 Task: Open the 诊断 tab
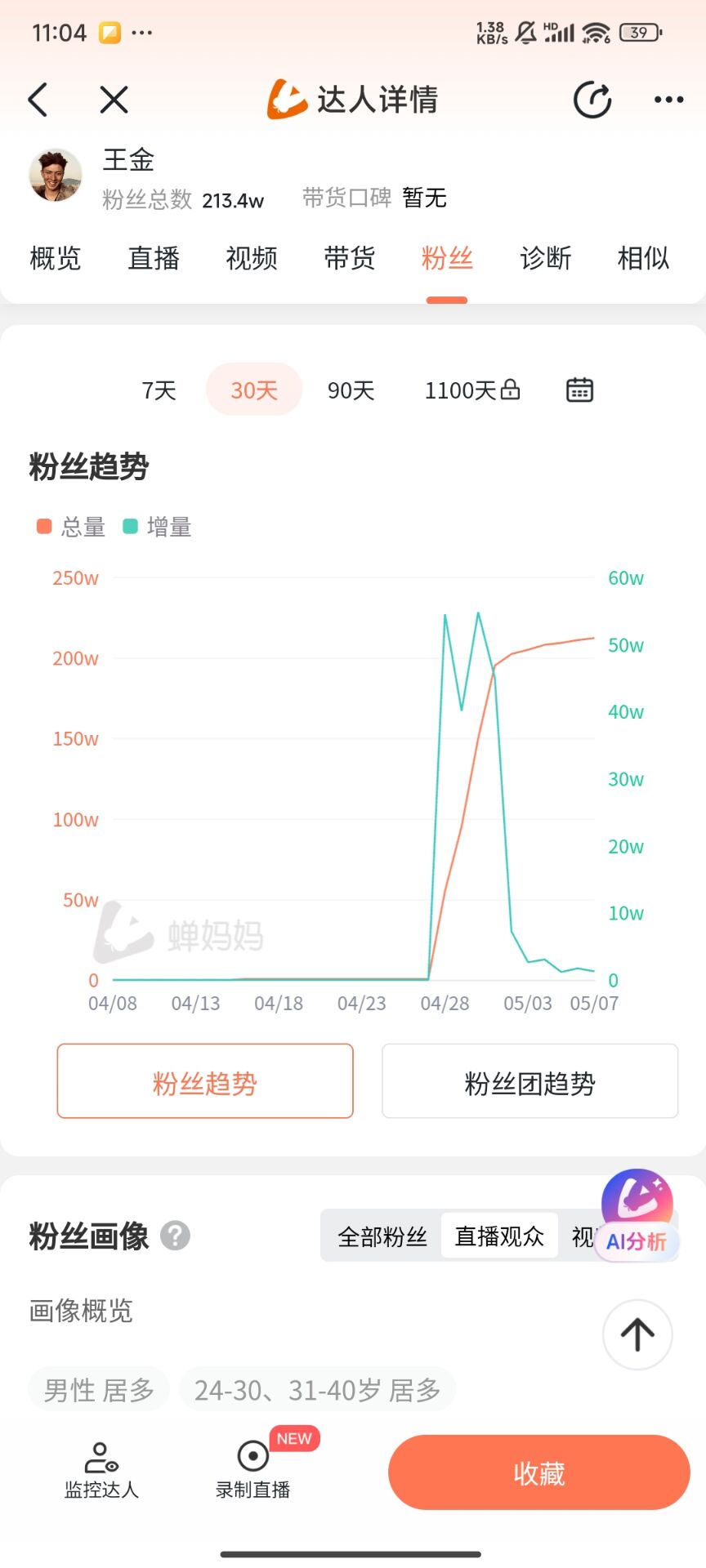546,258
